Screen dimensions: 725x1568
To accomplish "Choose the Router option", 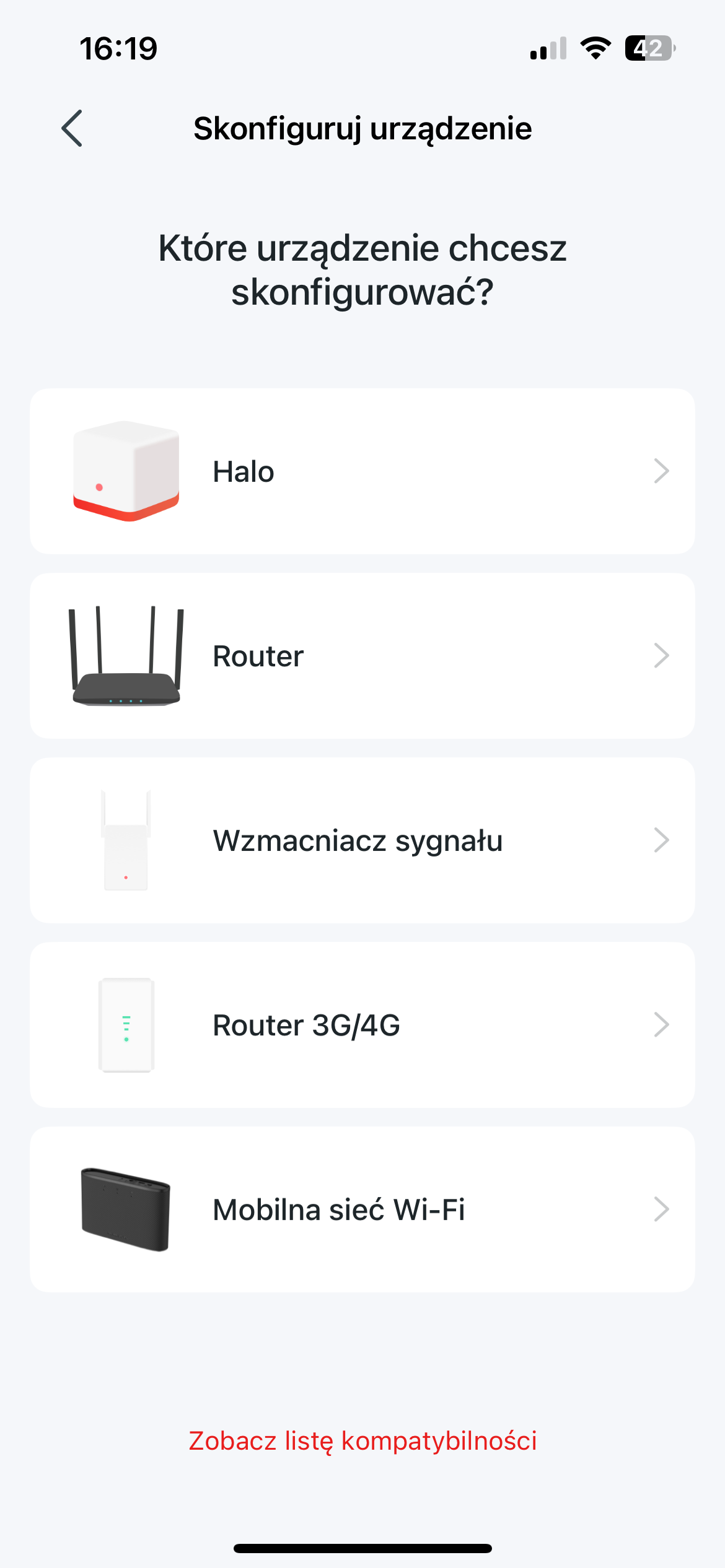I will (362, 656).
